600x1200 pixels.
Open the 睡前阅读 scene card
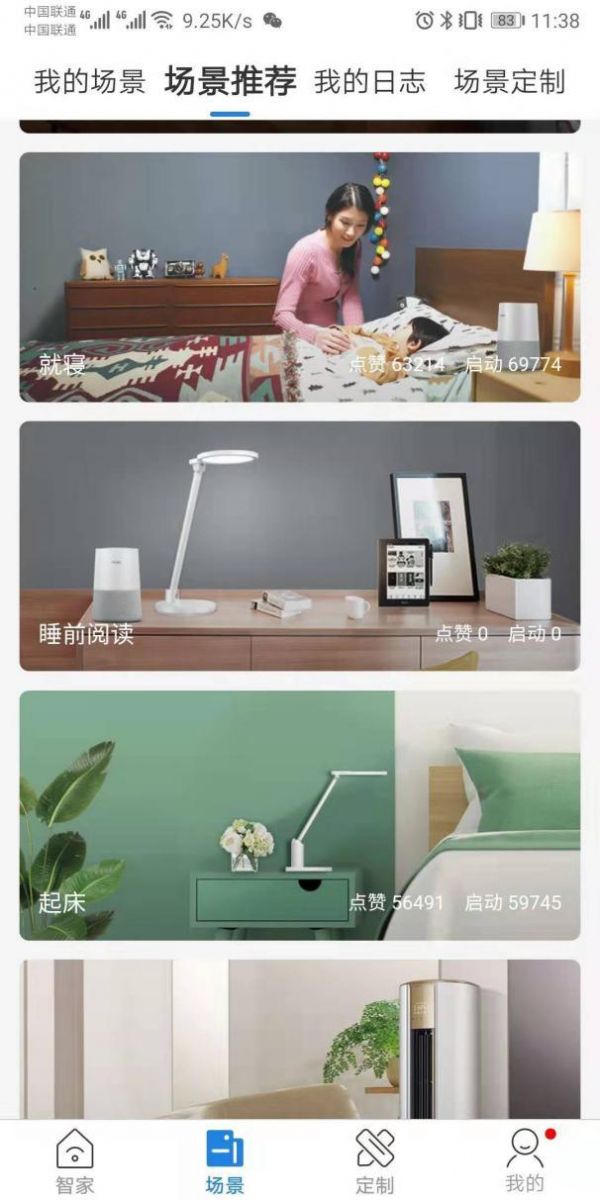coord(300,545)
